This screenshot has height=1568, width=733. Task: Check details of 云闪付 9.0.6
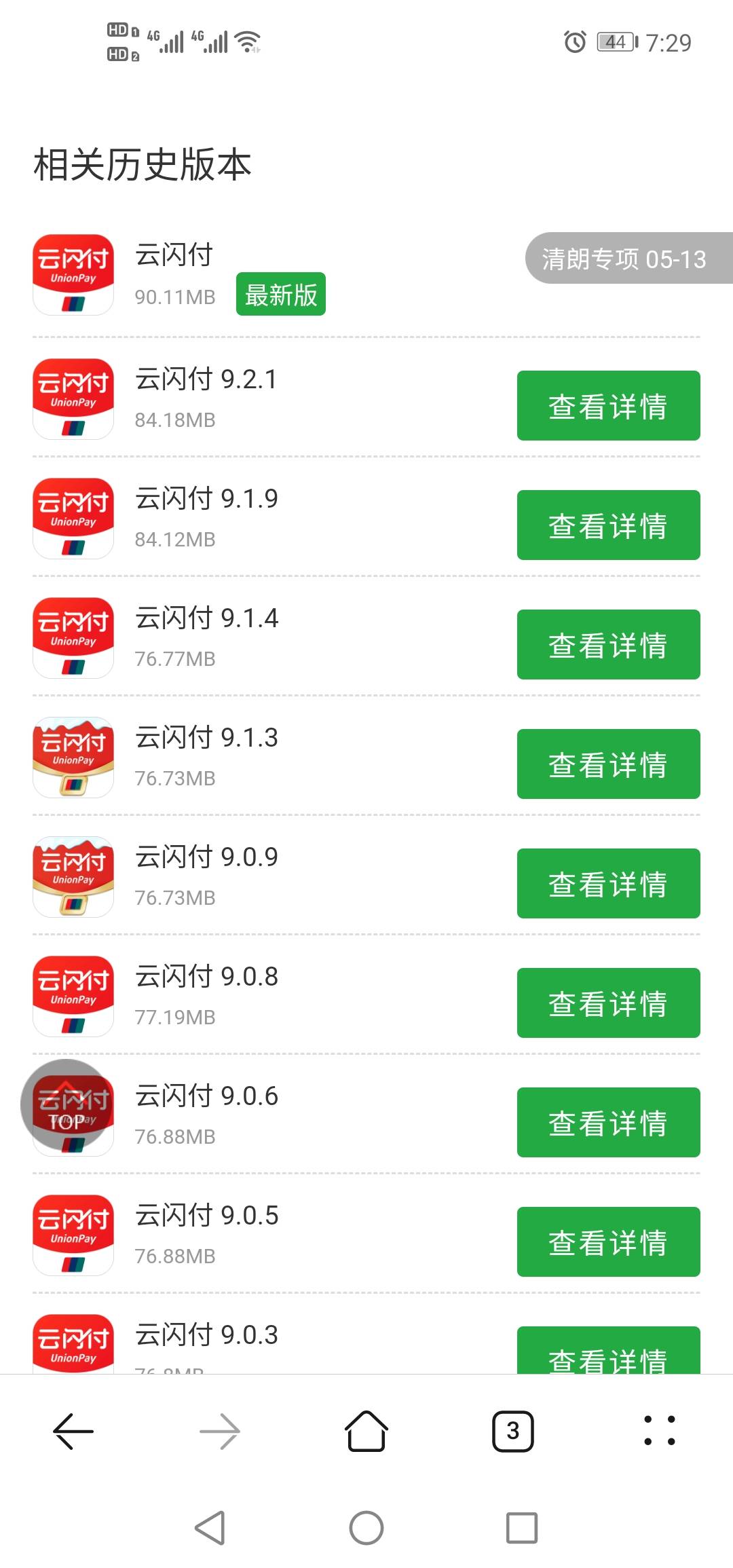[608, 1123]
